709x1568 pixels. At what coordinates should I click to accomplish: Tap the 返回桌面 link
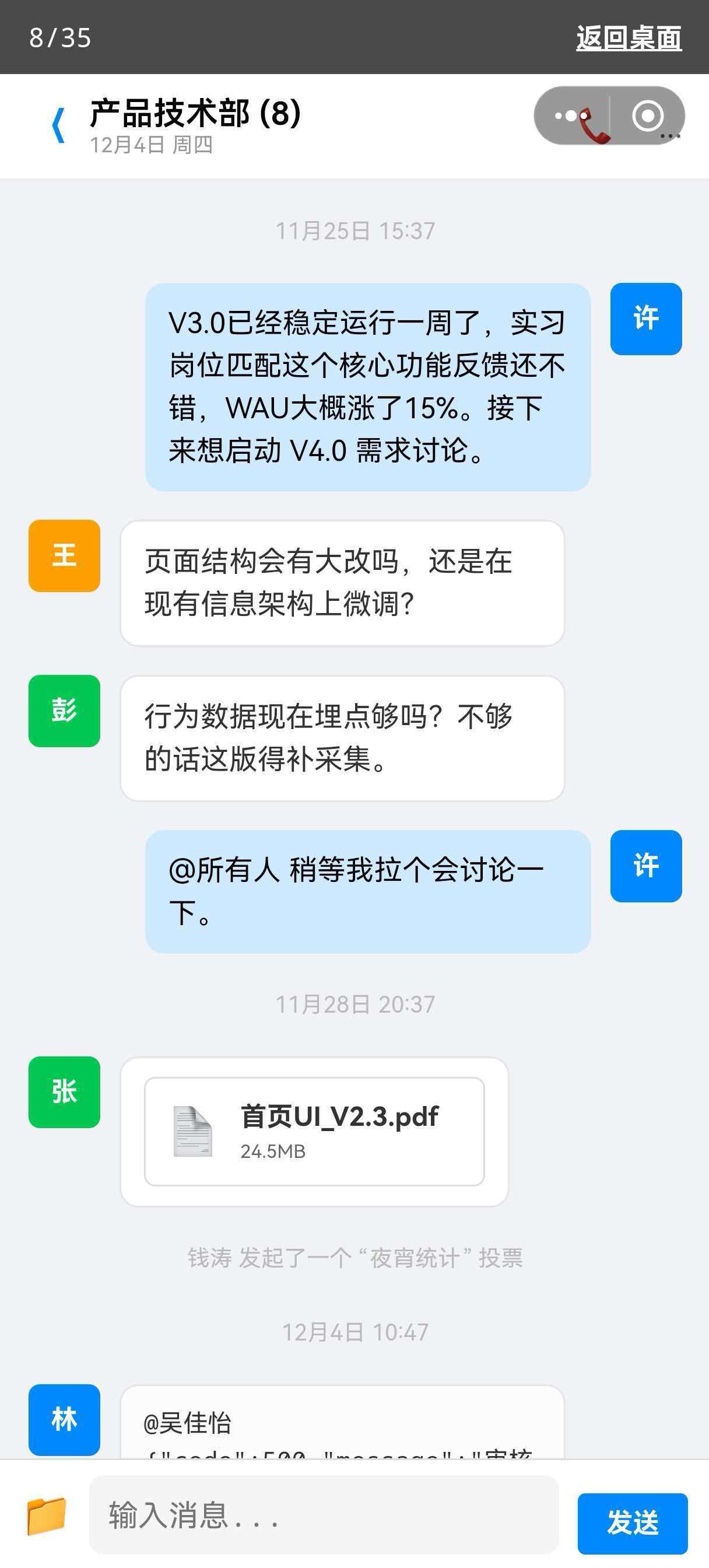click(x=628, y=38)
